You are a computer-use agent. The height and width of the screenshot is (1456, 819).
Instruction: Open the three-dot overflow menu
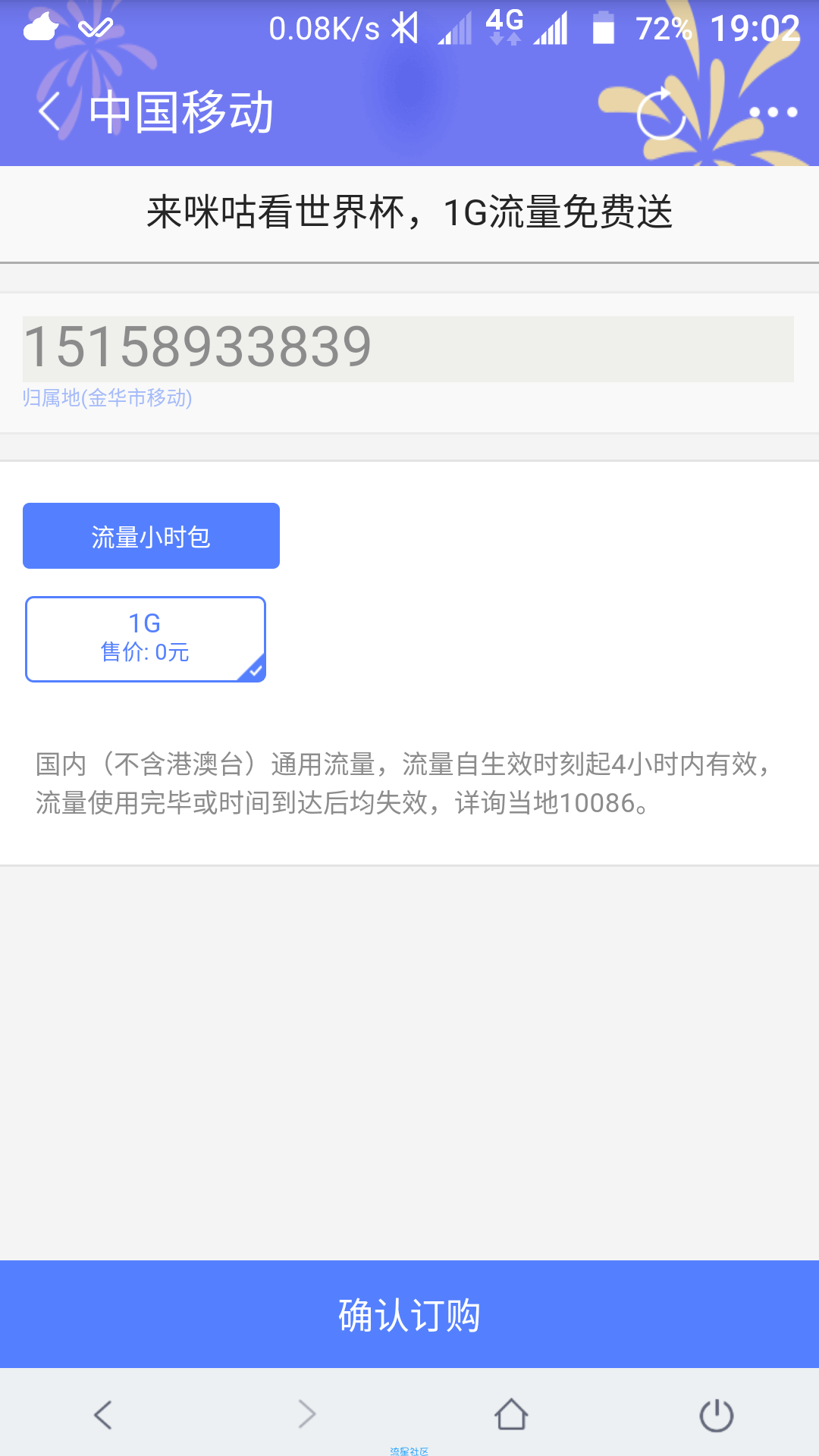pyautogui.click(x=773, y=113)
